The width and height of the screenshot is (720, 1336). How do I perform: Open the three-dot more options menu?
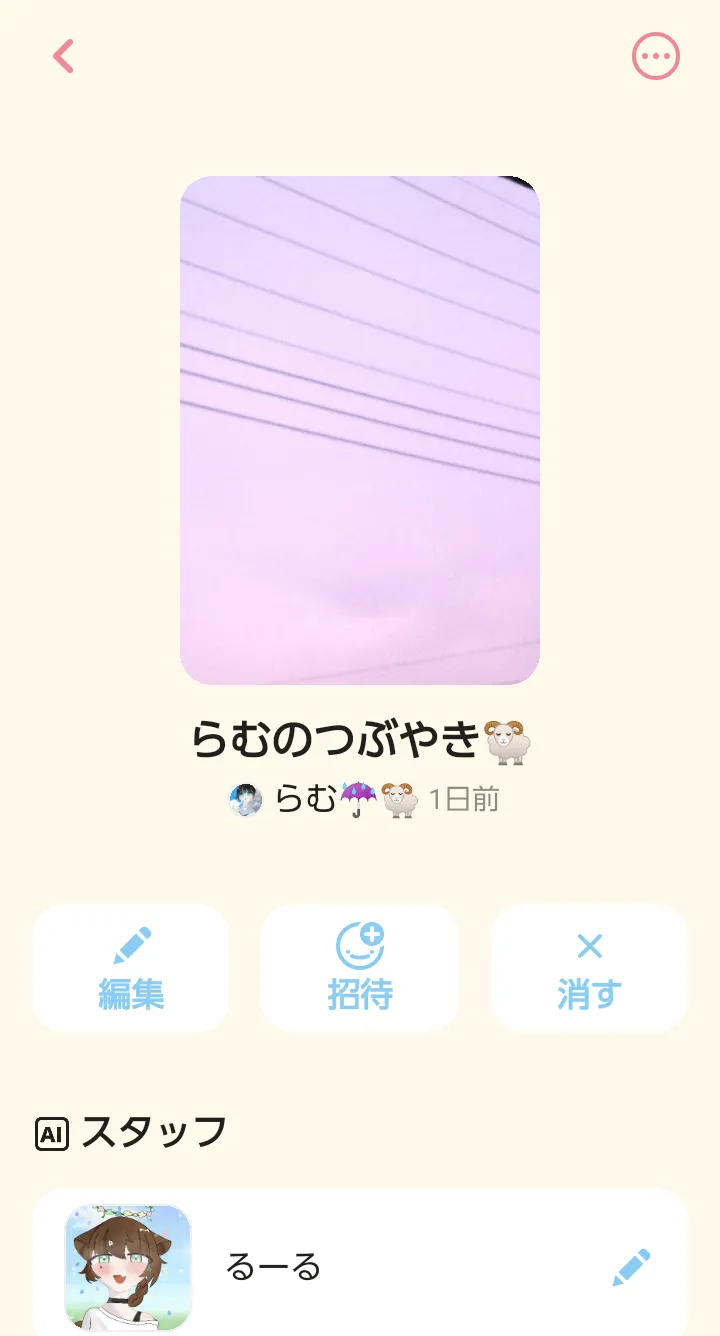click(x=656, y=56)
